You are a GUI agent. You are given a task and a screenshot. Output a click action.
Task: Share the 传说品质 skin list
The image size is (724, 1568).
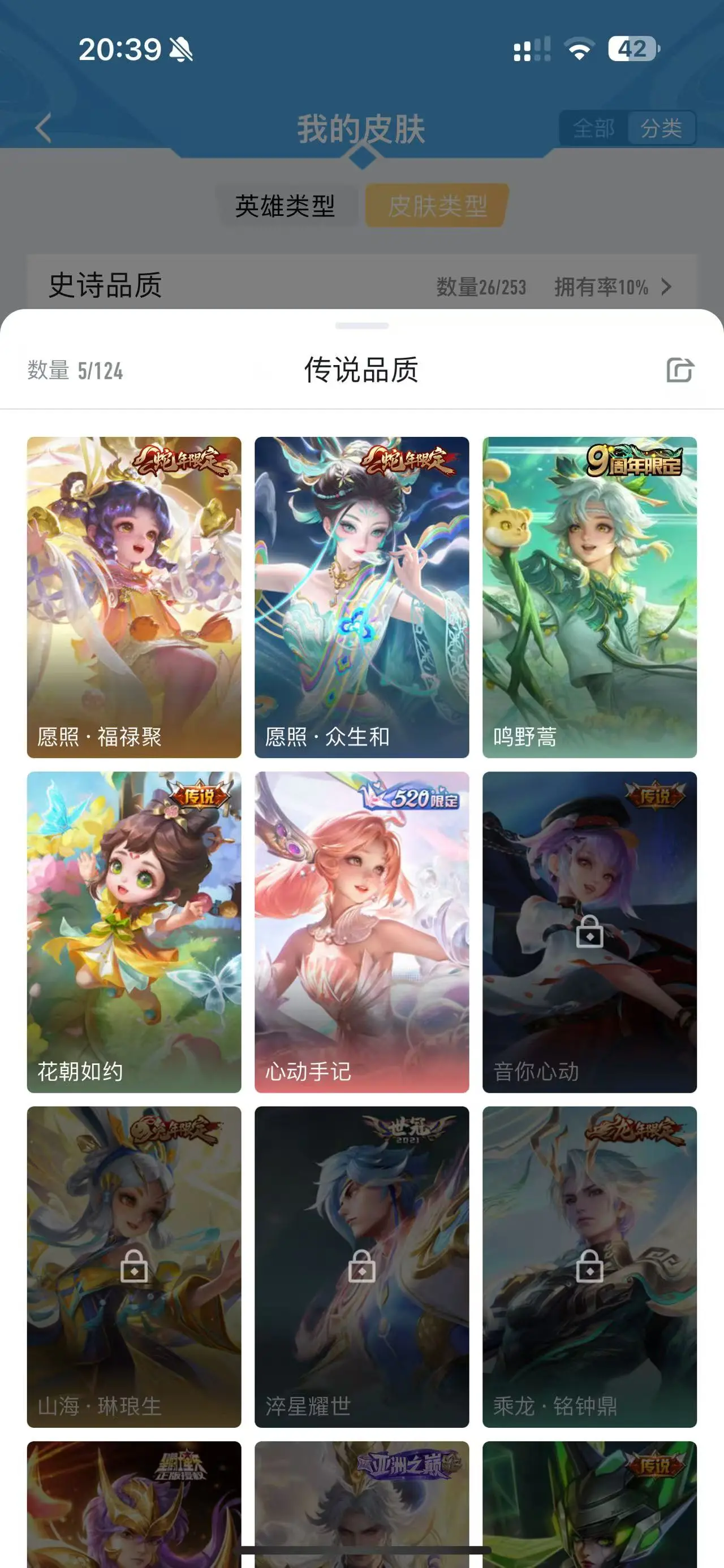(x=679, y=370)
